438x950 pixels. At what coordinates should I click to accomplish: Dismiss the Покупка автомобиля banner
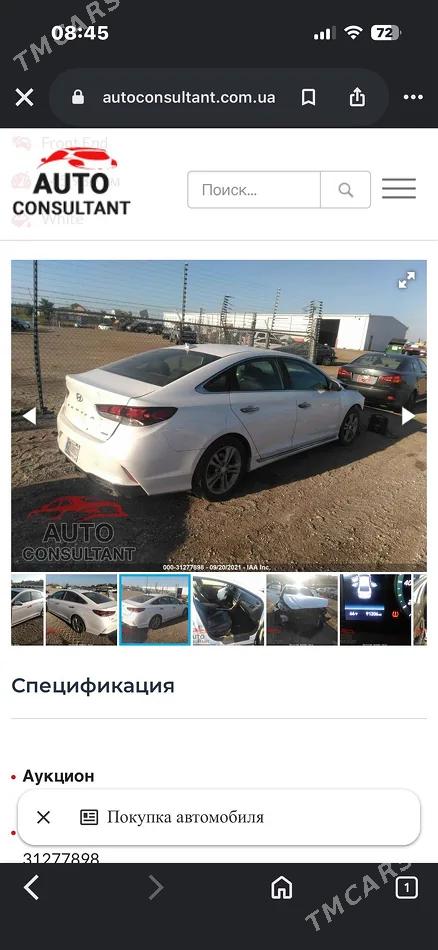[43, 817]
